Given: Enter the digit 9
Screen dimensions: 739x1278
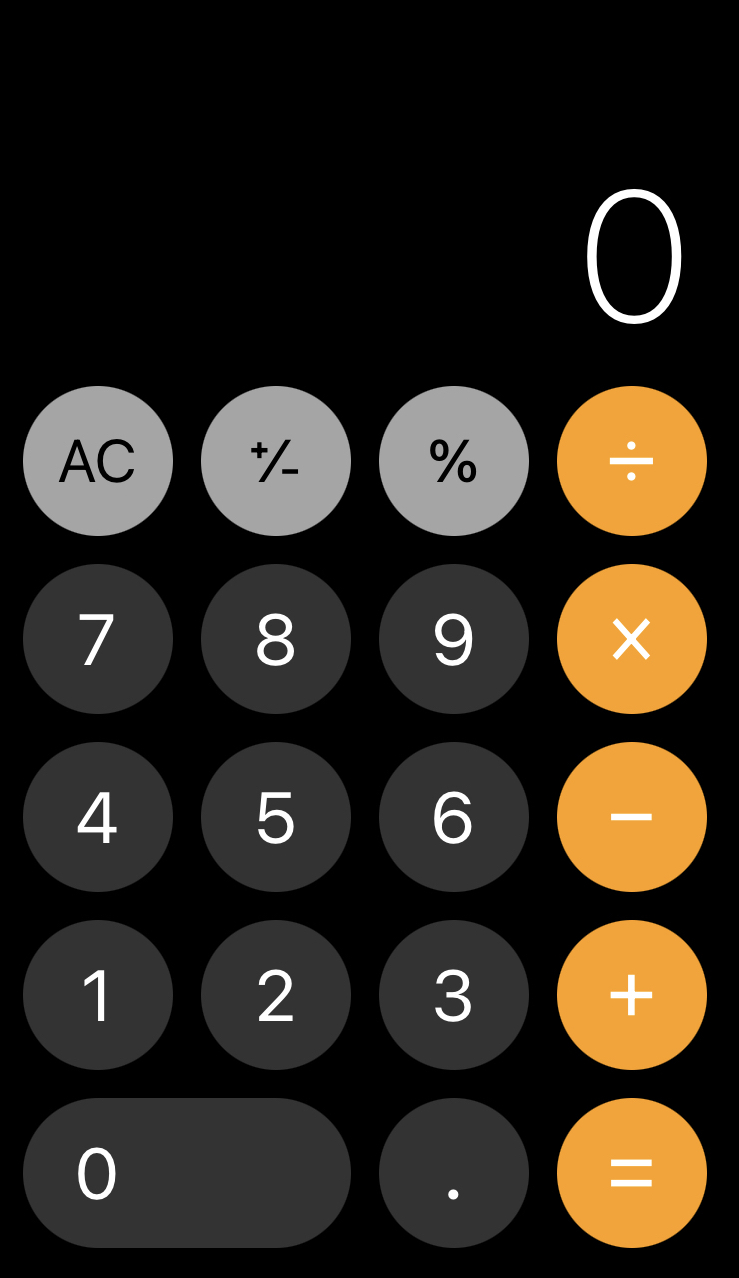Looking at the screenshot, I should [x=454, y=639].
